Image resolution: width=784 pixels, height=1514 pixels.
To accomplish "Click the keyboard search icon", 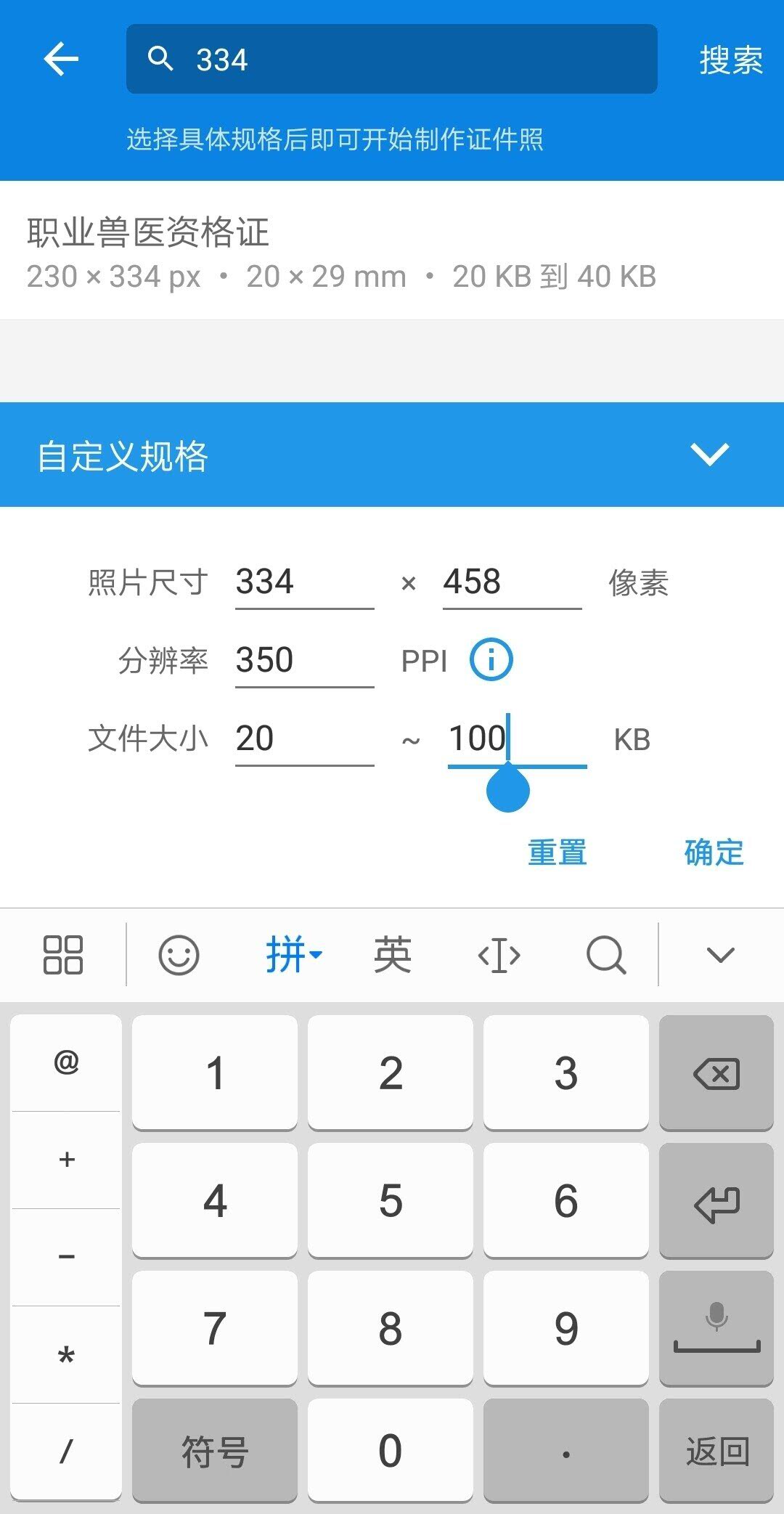I will [606, 955].
